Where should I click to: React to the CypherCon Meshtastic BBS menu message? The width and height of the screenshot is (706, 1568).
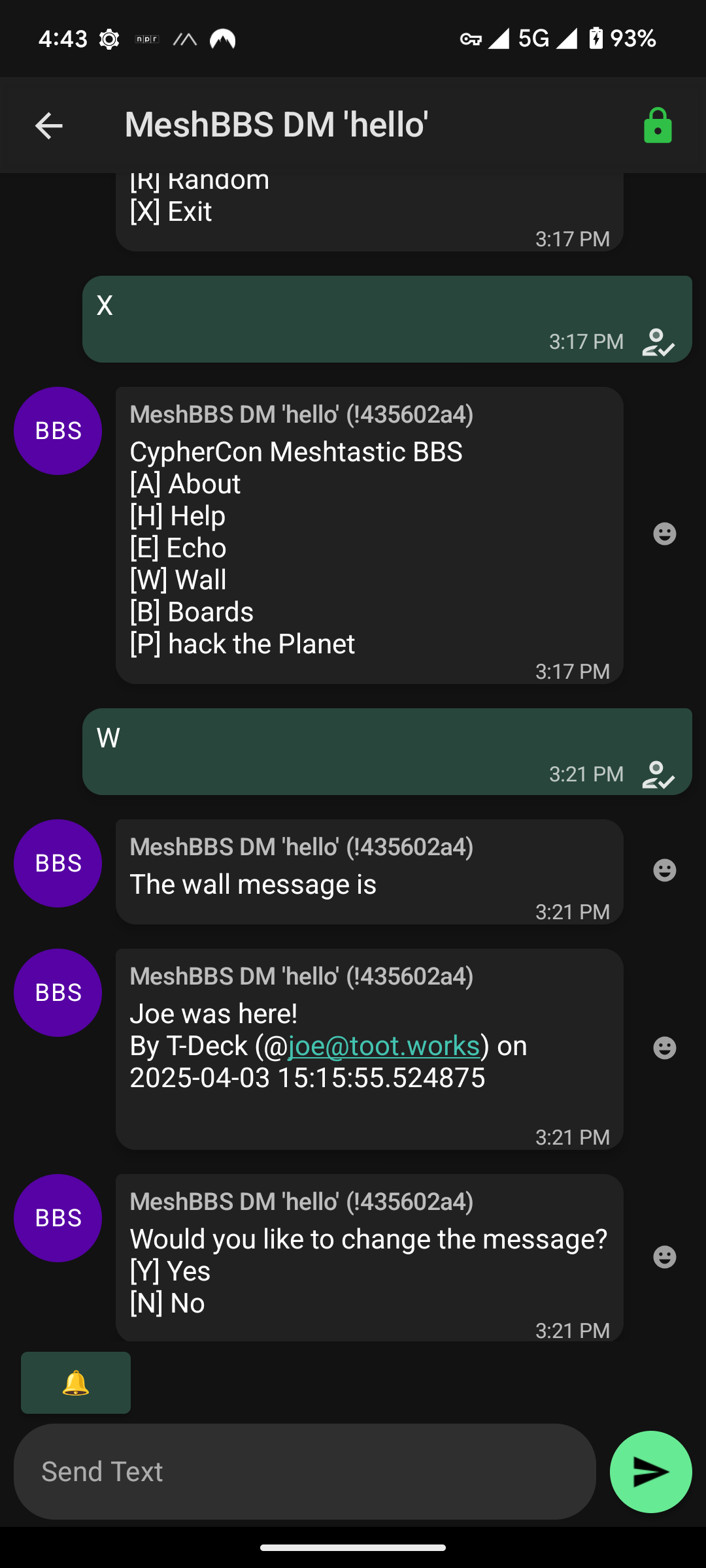665,534
